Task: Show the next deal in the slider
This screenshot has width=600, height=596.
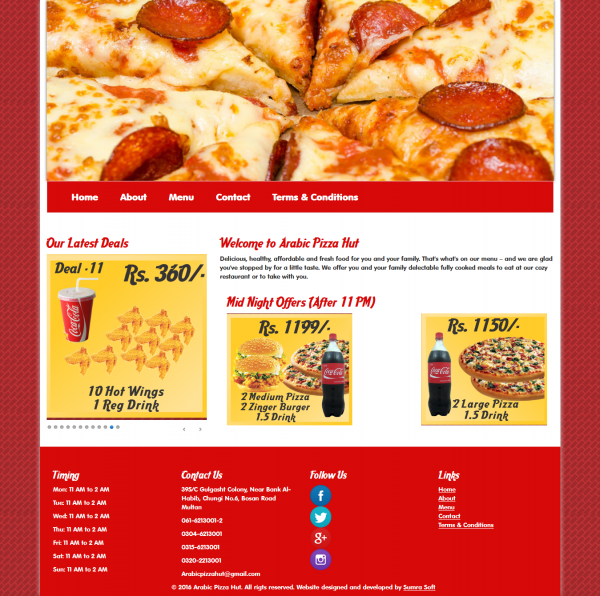Action: tap(200, 429)
